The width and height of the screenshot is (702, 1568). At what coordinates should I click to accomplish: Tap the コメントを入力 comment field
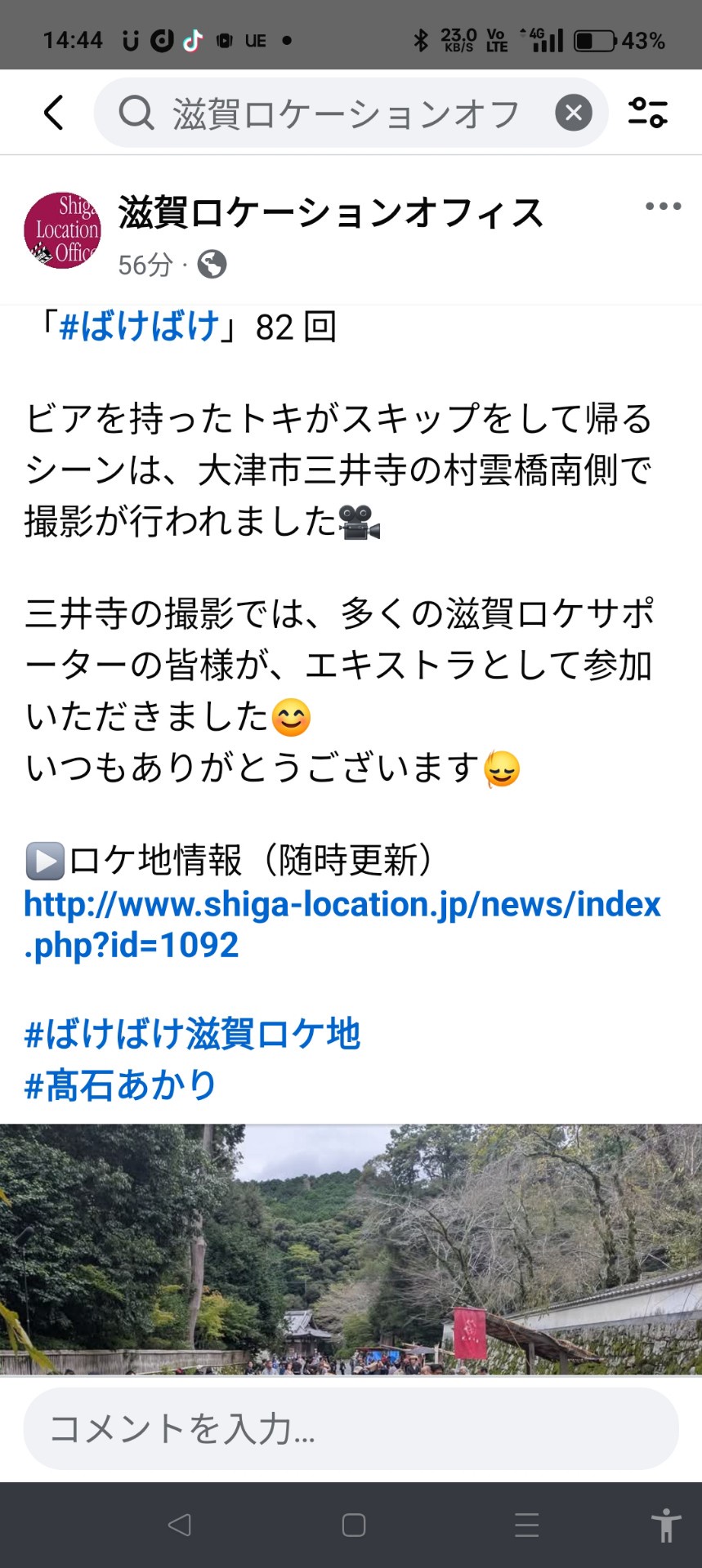pyautogui.click(x=351, y=1429)
